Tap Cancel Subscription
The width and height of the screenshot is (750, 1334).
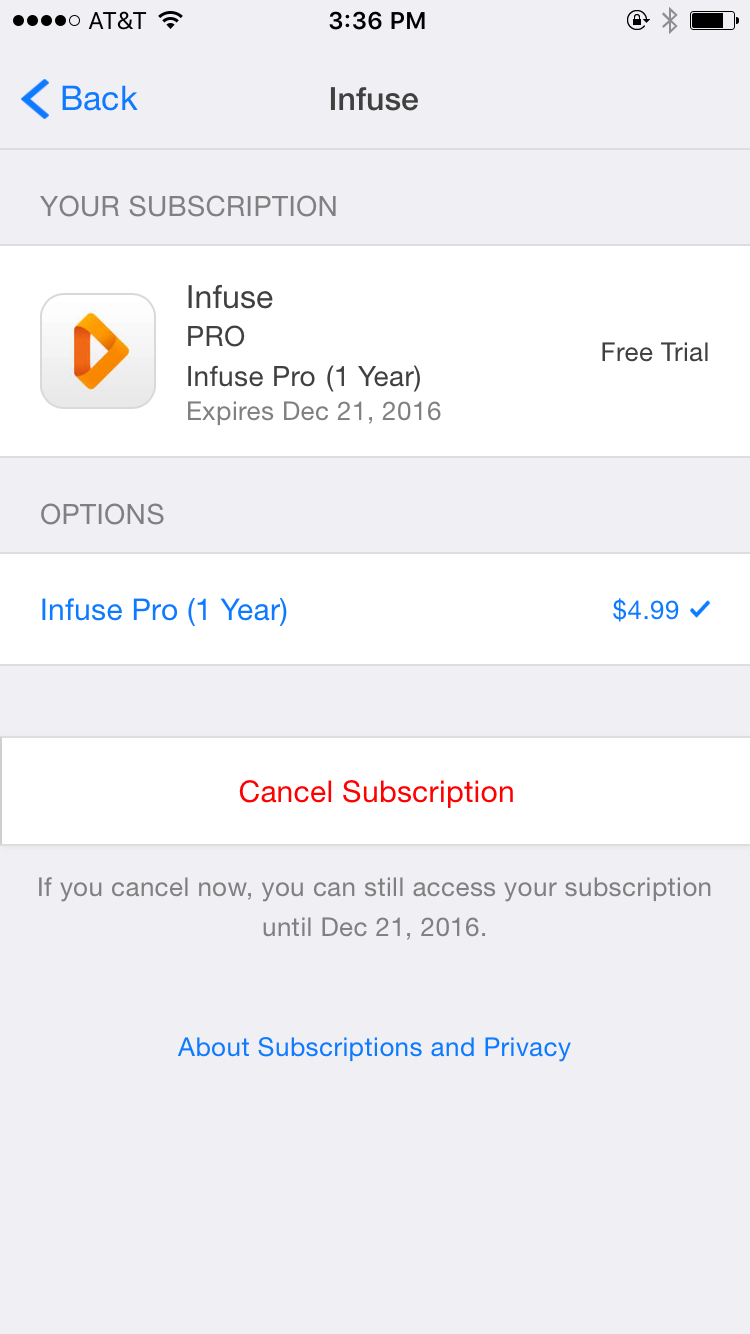(x=376, y=792)
